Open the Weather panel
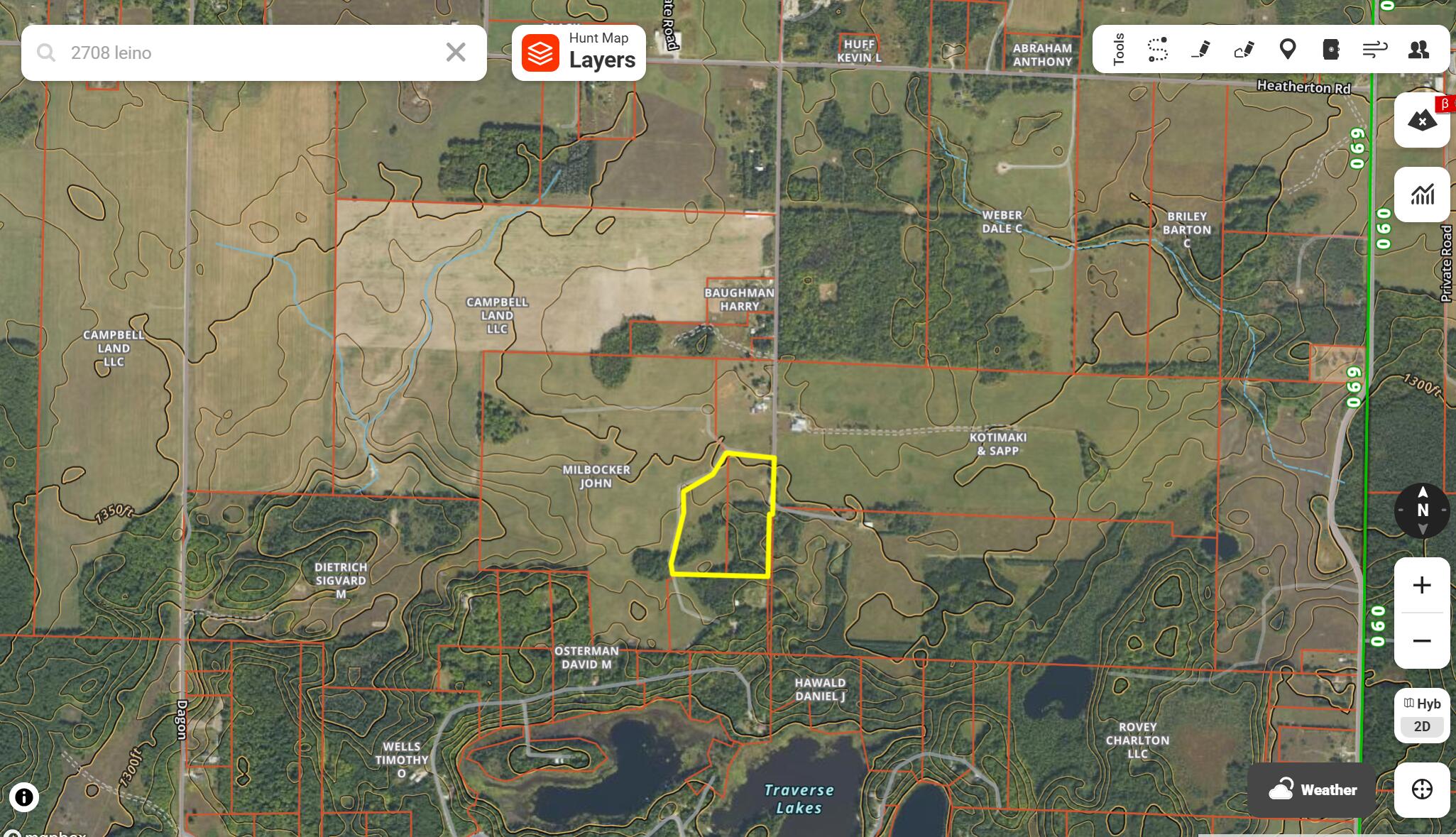This screenshot has height=837, width=1456. tap(1312, 789)
